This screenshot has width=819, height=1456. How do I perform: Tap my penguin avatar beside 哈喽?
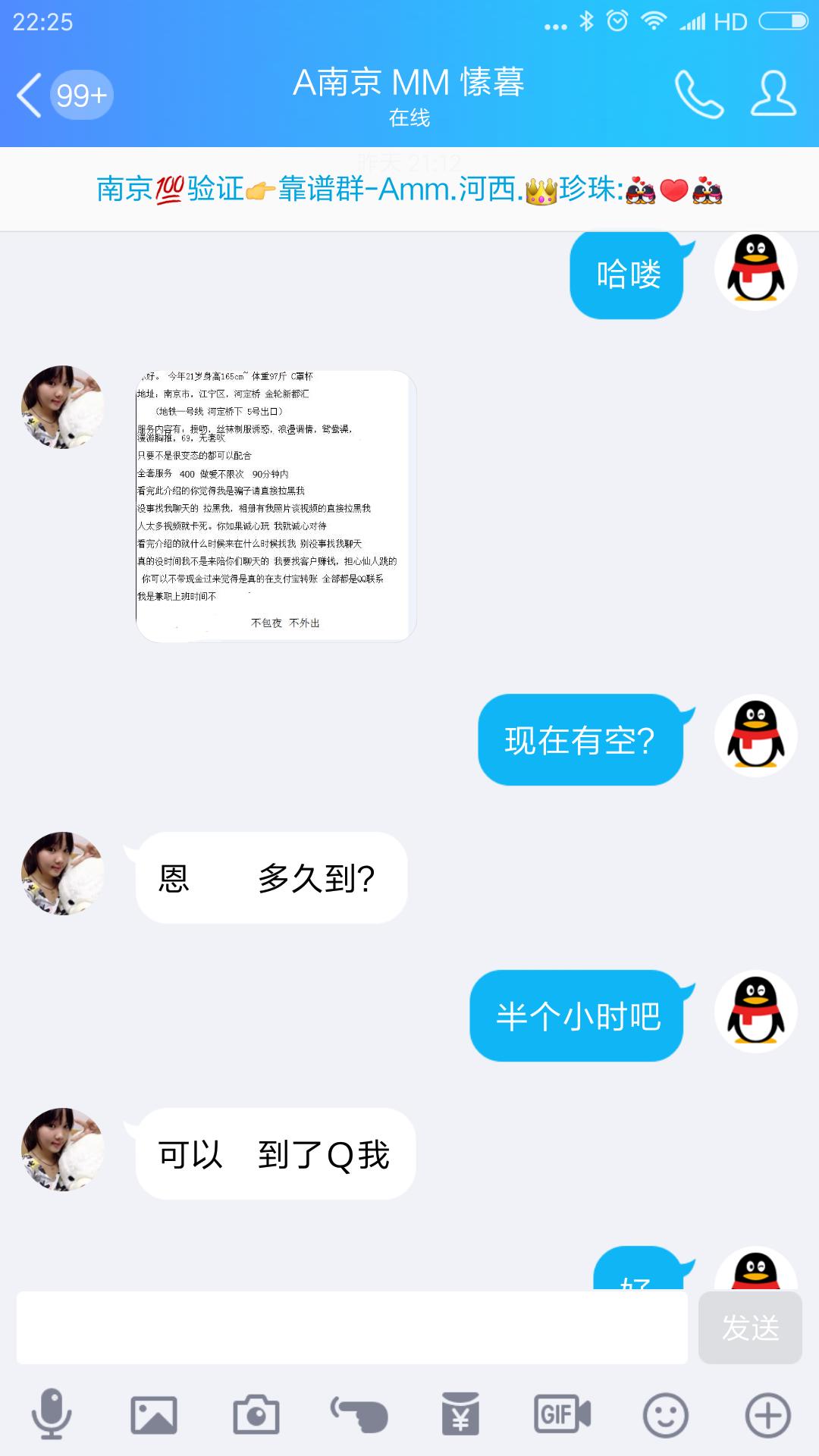tap(755, 269)
